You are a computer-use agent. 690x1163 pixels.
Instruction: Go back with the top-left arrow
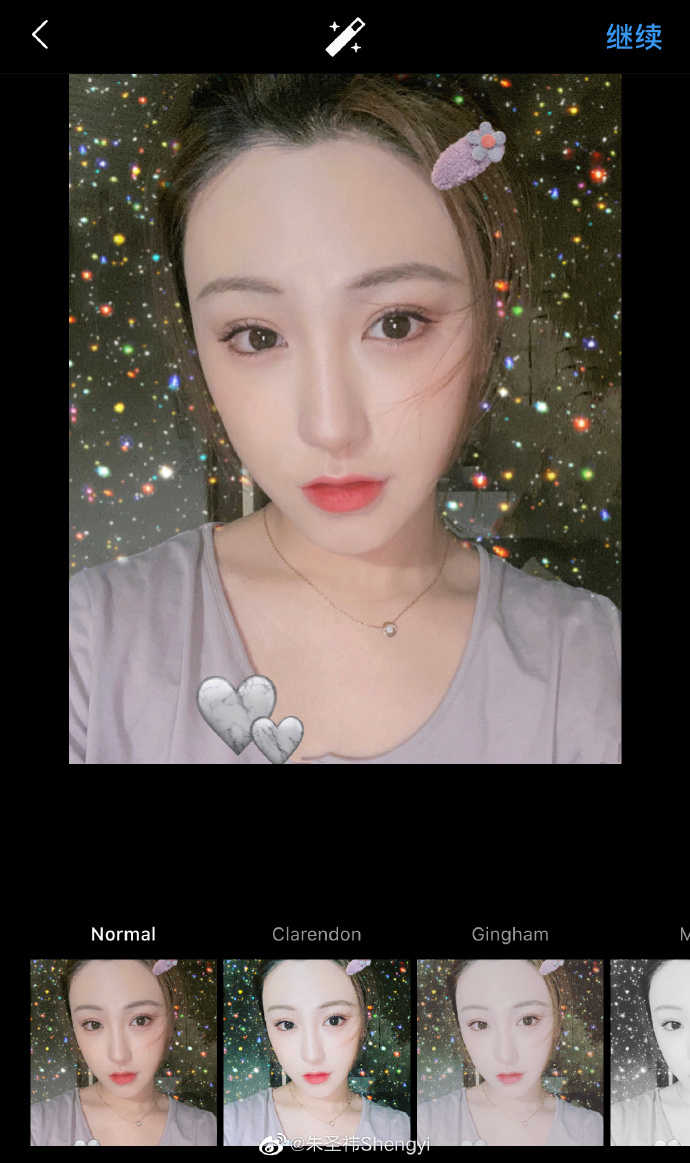tap(40, 36)
